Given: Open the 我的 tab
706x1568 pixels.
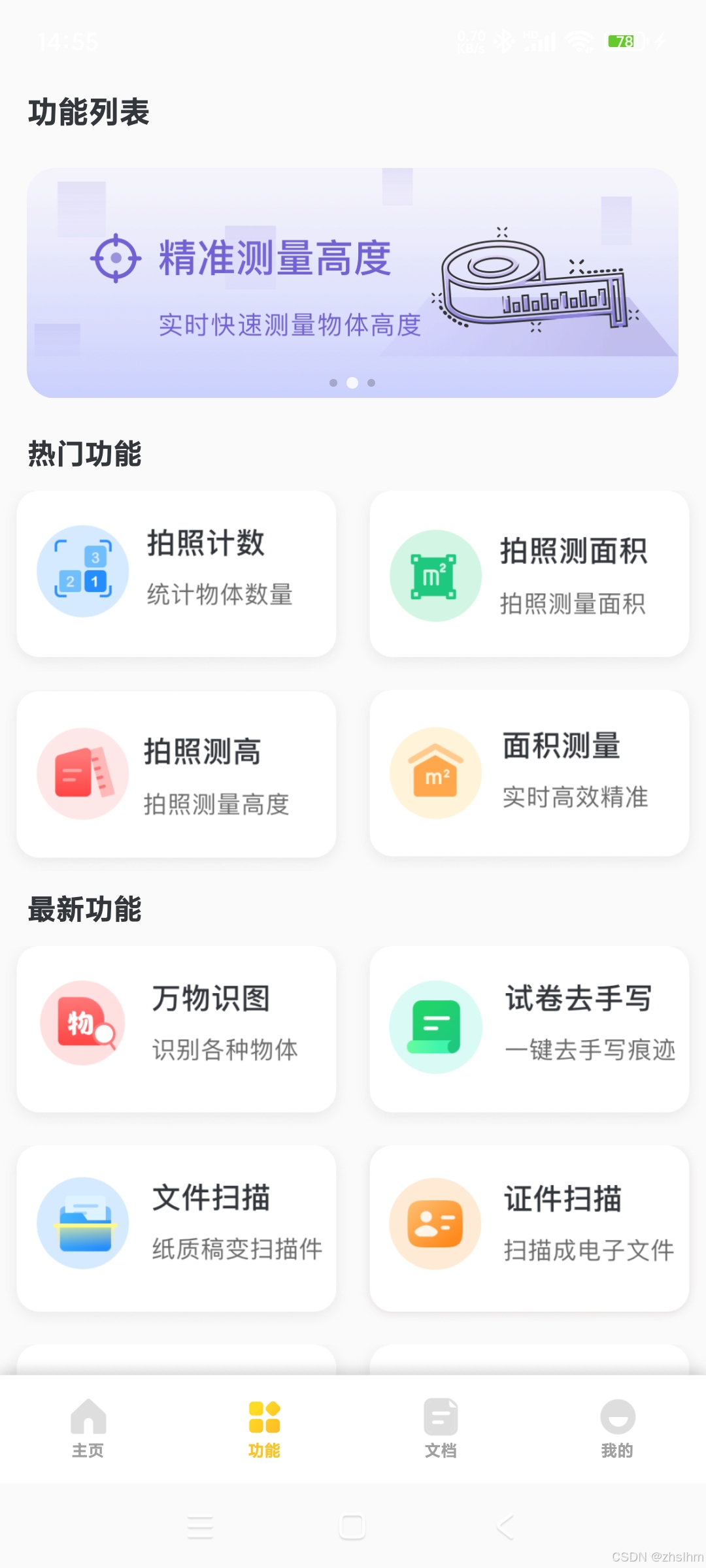Looking at the screenshot, I should tap(617, 1429).
